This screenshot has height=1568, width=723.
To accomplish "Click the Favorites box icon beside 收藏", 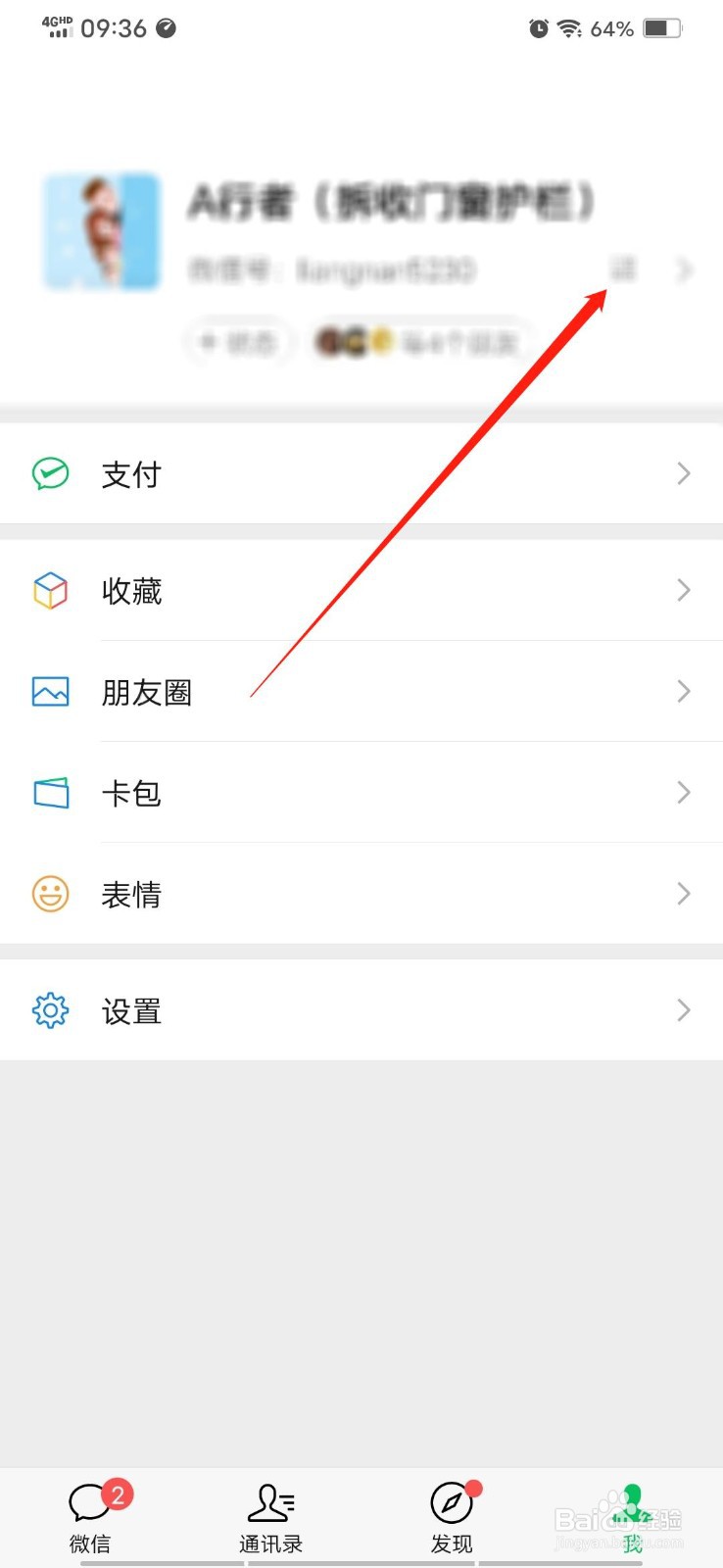I will pyautogui.click(x=50, y=590).
